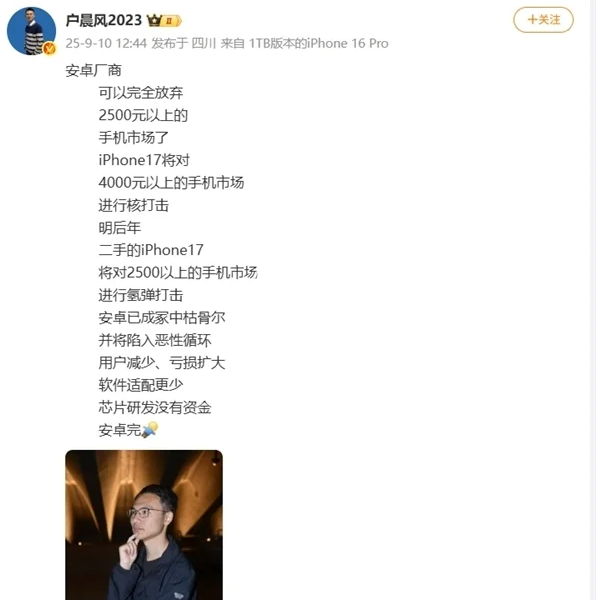Viewport: 600px width, 600px height.
Task: Follow the user with the +关注 button
Action: tap(543, 19)
